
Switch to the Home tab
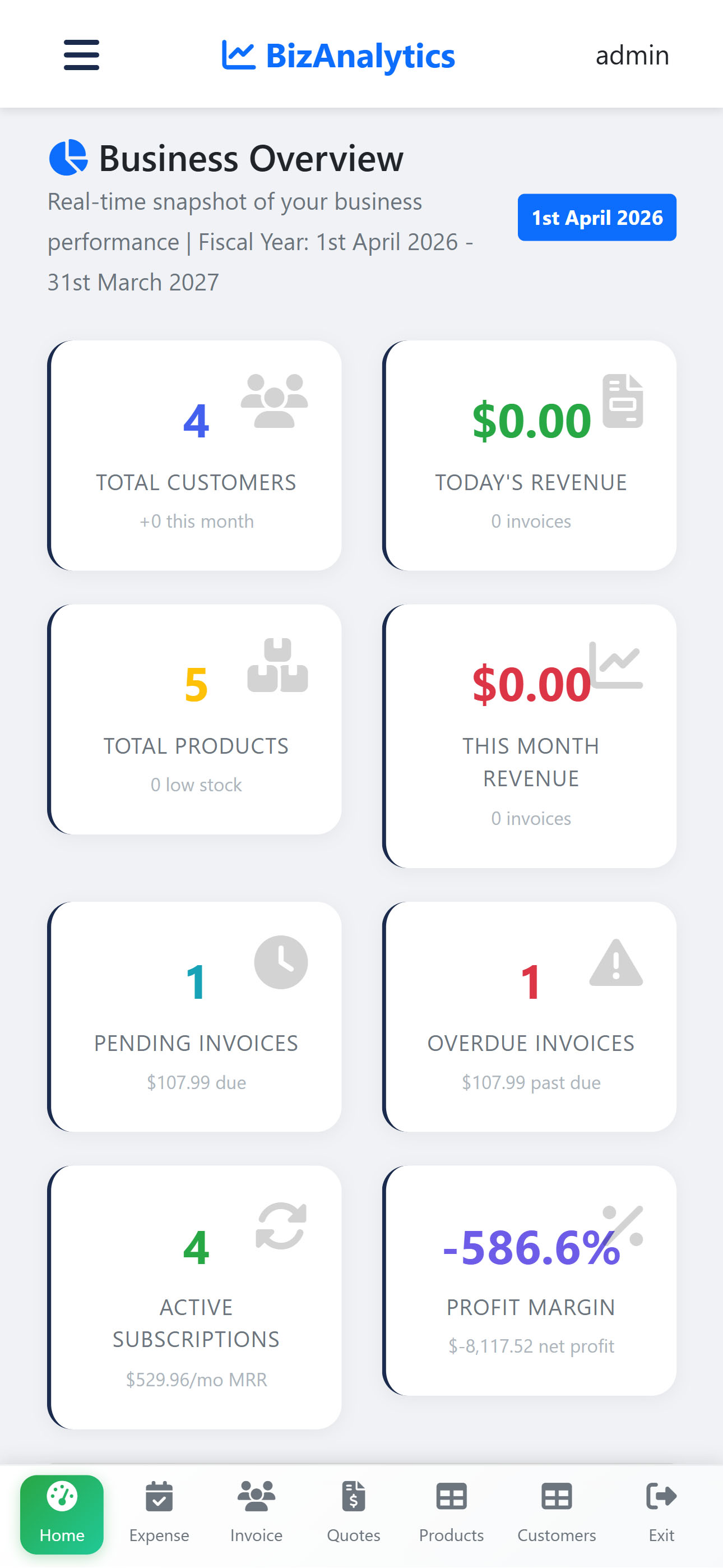coord(62,1514)
